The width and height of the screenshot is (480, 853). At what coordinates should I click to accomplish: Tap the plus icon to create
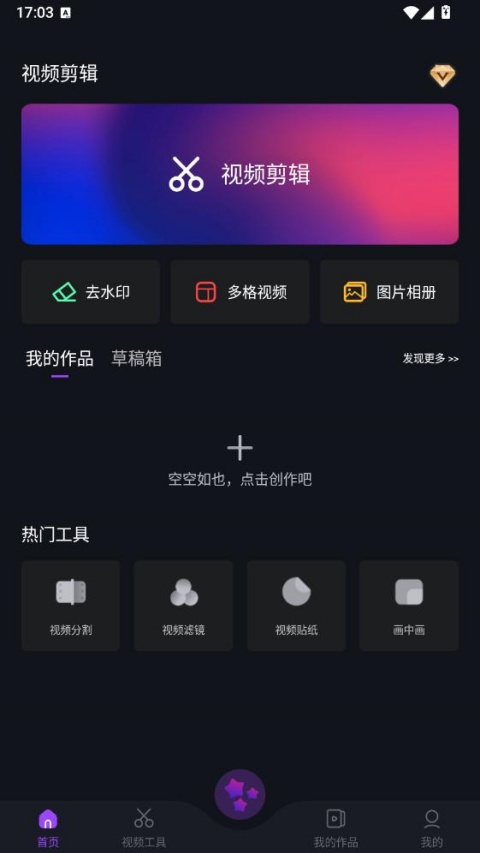tap(240, 448)
